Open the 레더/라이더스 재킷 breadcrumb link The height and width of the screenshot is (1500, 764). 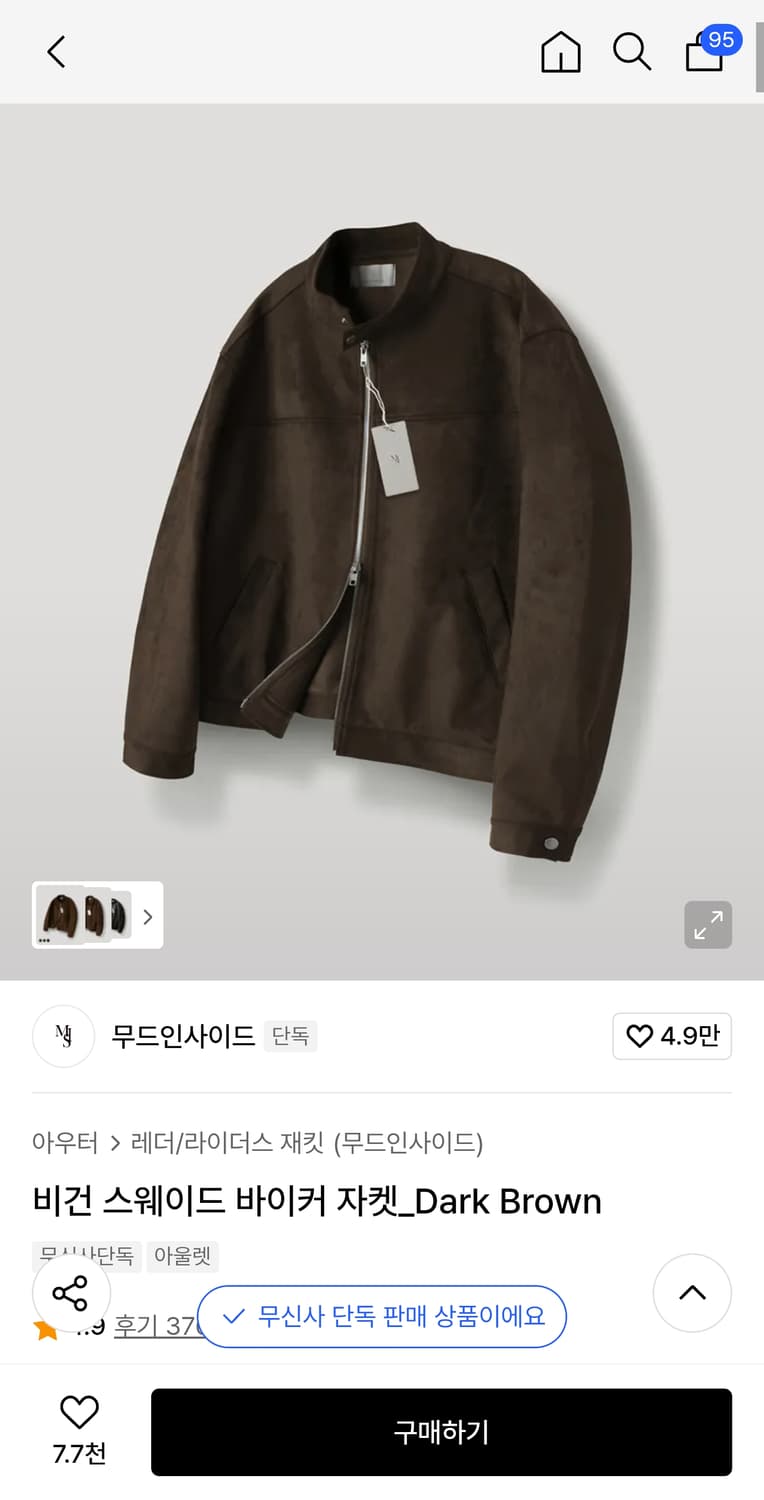[x=222, y=1142]
